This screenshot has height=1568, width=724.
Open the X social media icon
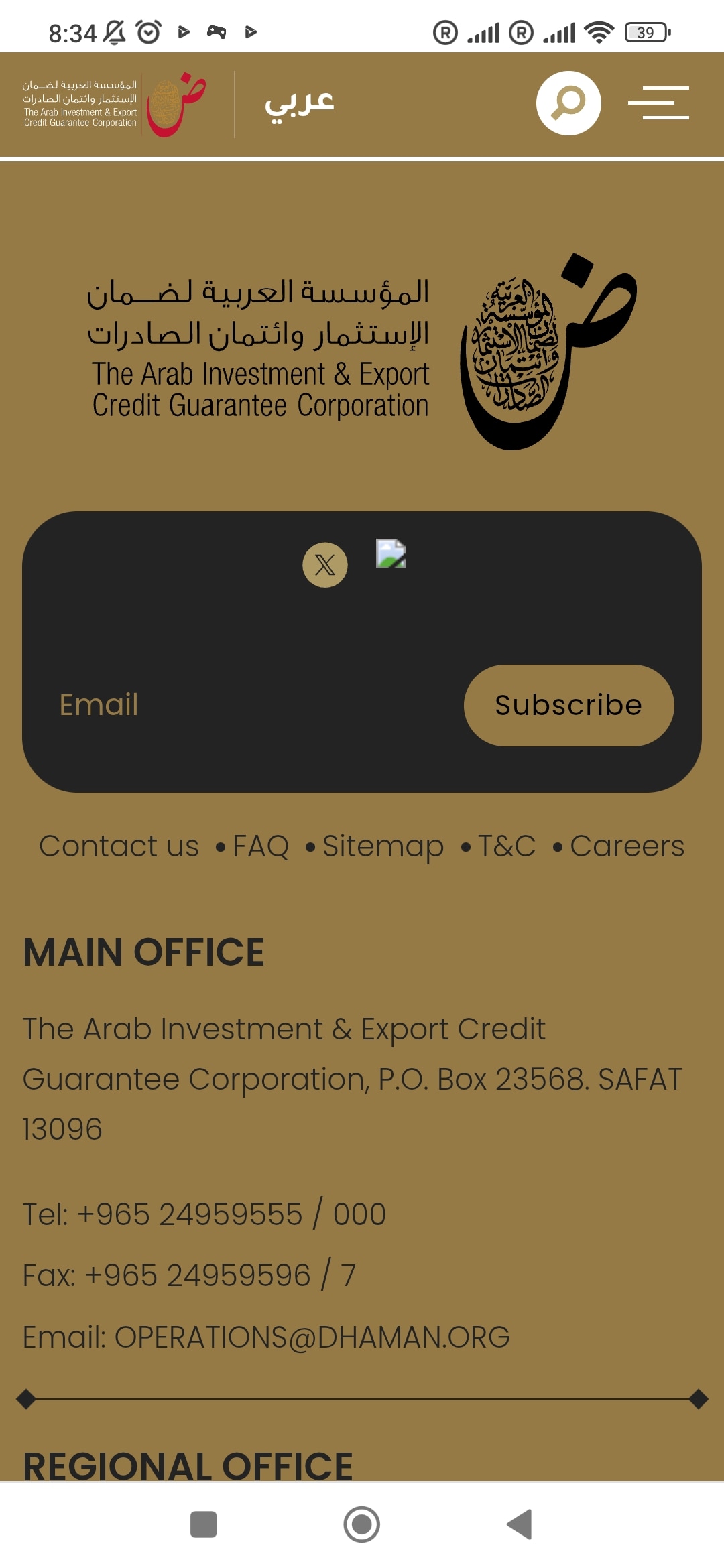pos(325,565)
